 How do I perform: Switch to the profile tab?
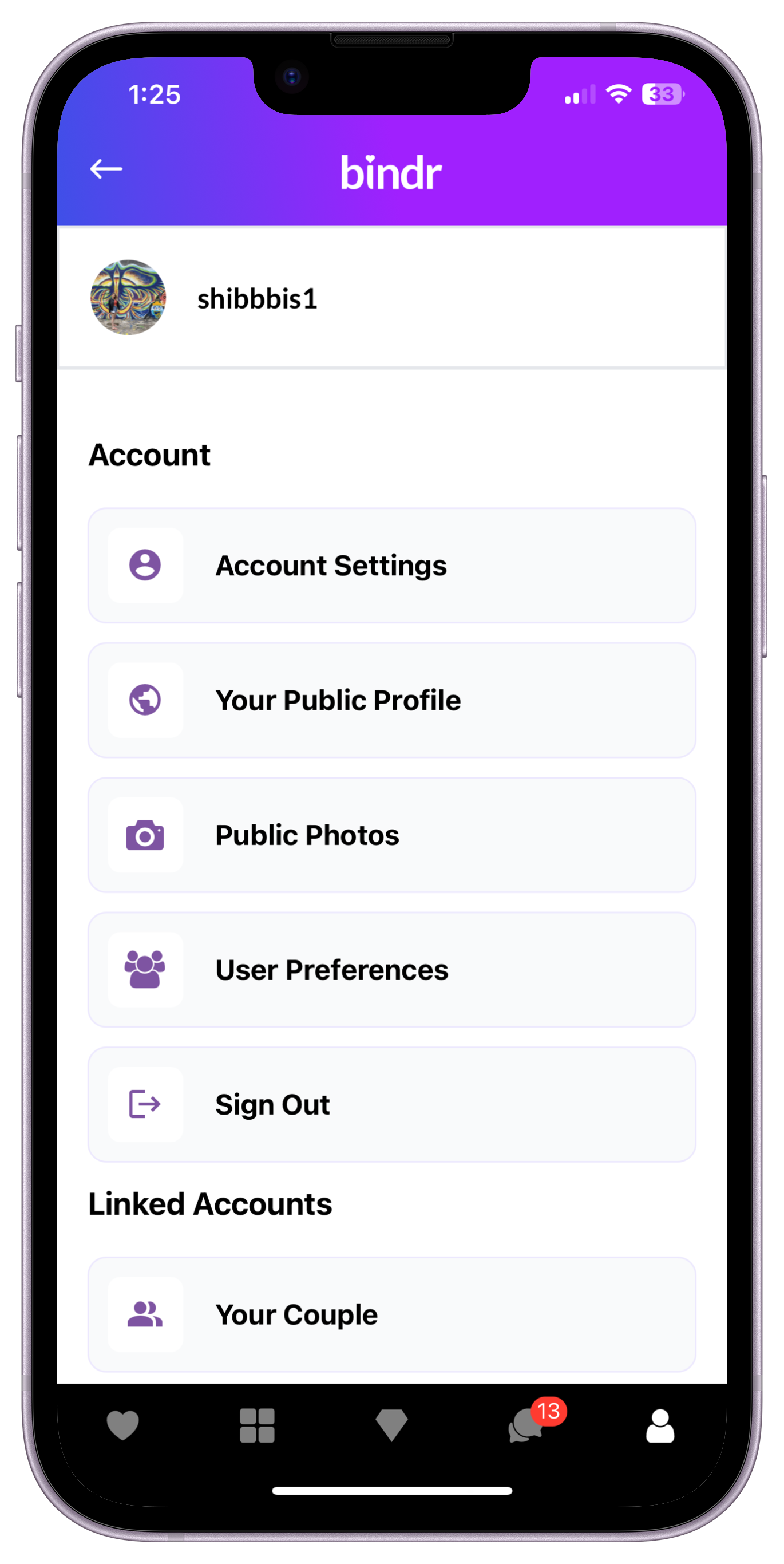(660, 1425)
